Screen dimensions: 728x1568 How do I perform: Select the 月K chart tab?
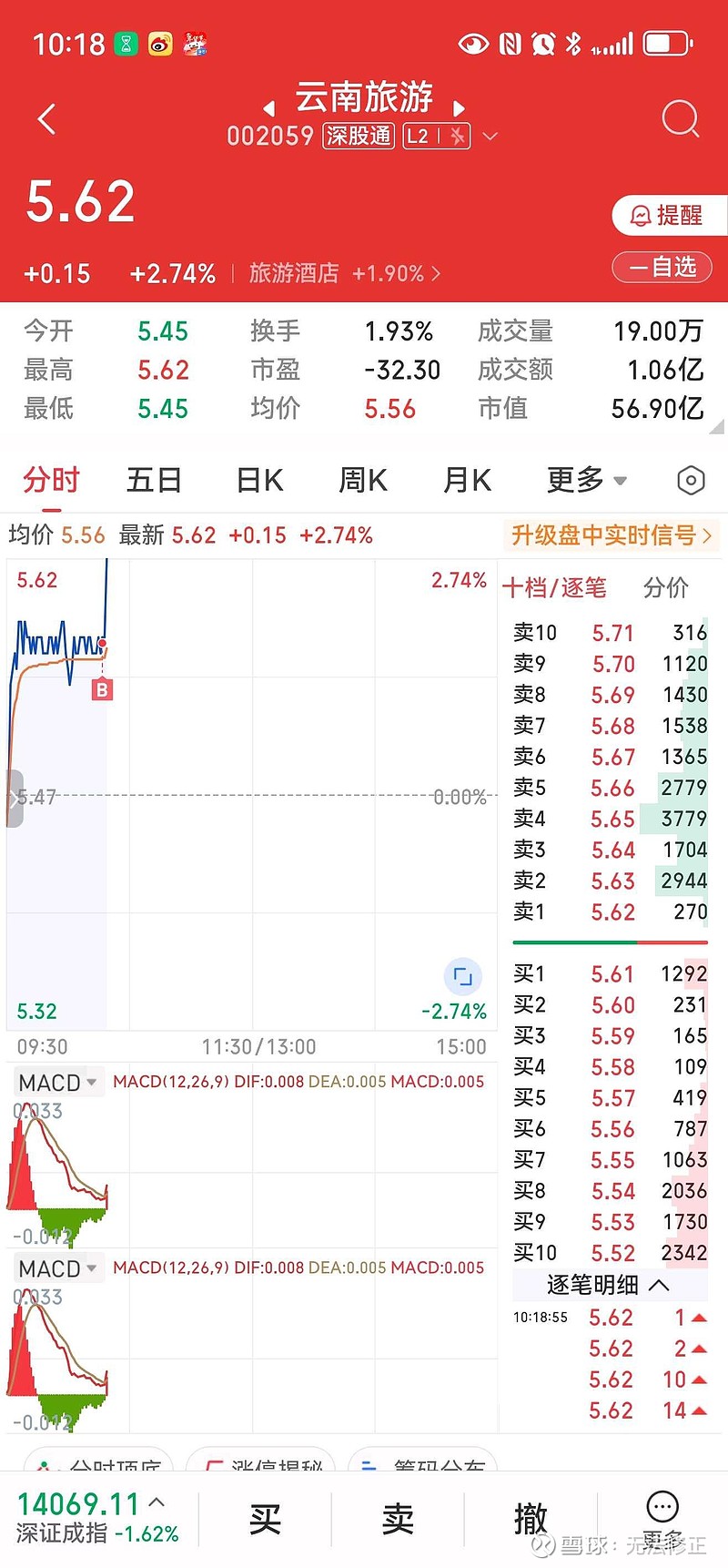click(467, 480)
